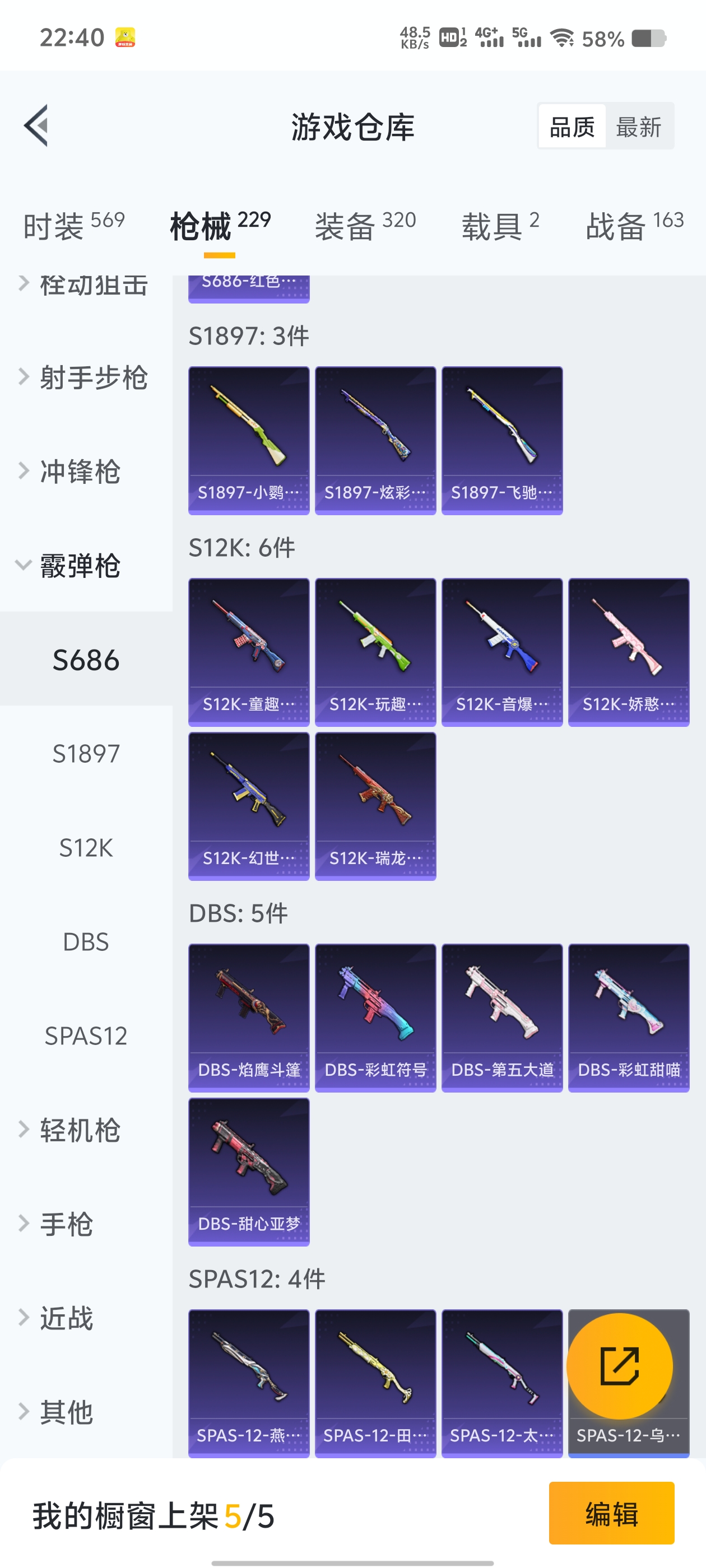Open the DBS-甜心亚梦 skin
706x1568 pixels.
tap(249, 1171)
